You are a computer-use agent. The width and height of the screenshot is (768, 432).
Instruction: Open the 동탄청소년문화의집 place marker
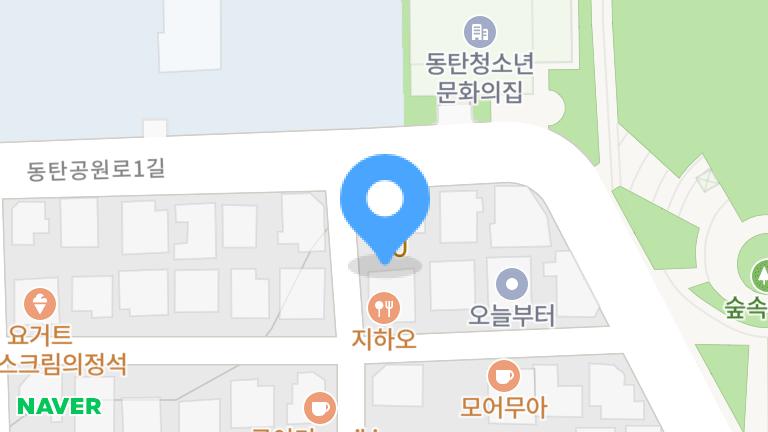(480, 32)
